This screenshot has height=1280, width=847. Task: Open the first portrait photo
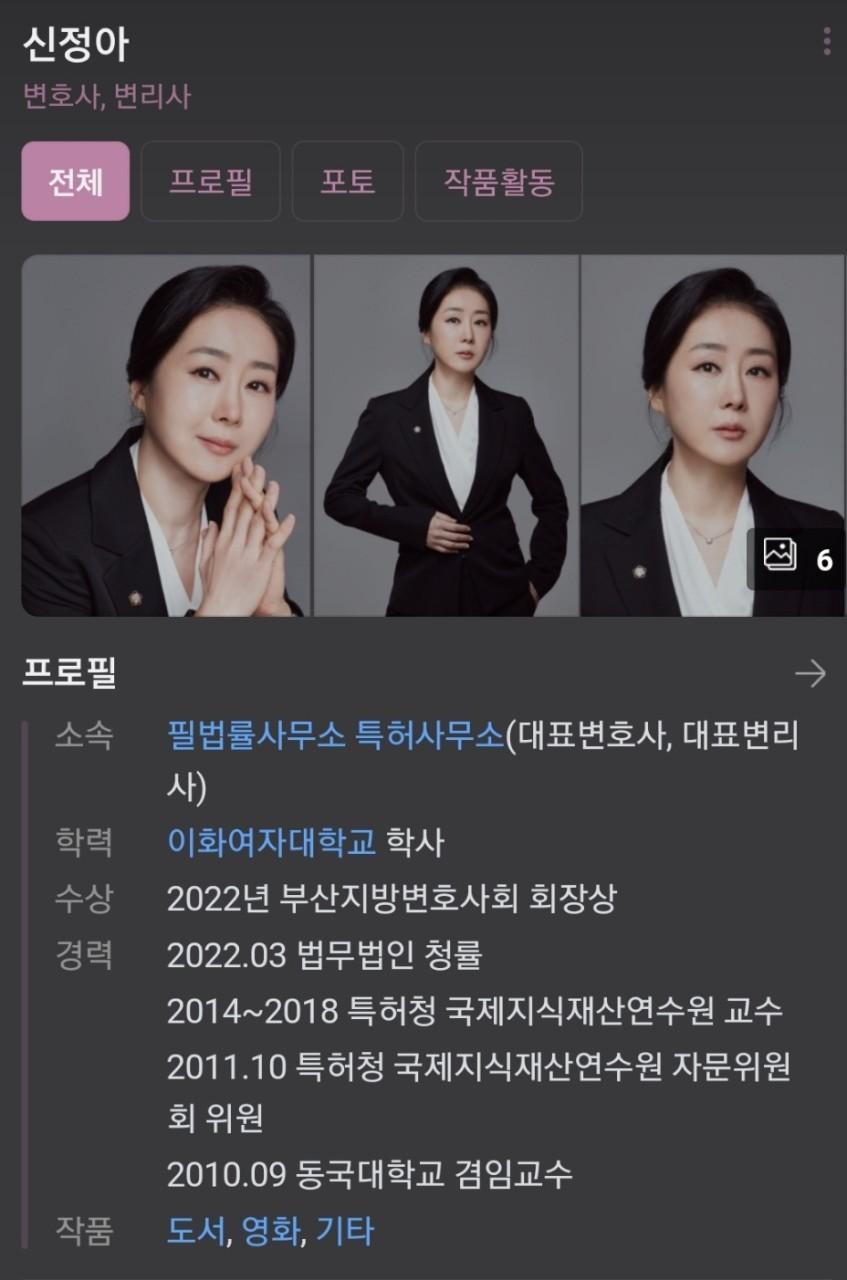click(165, 435)
